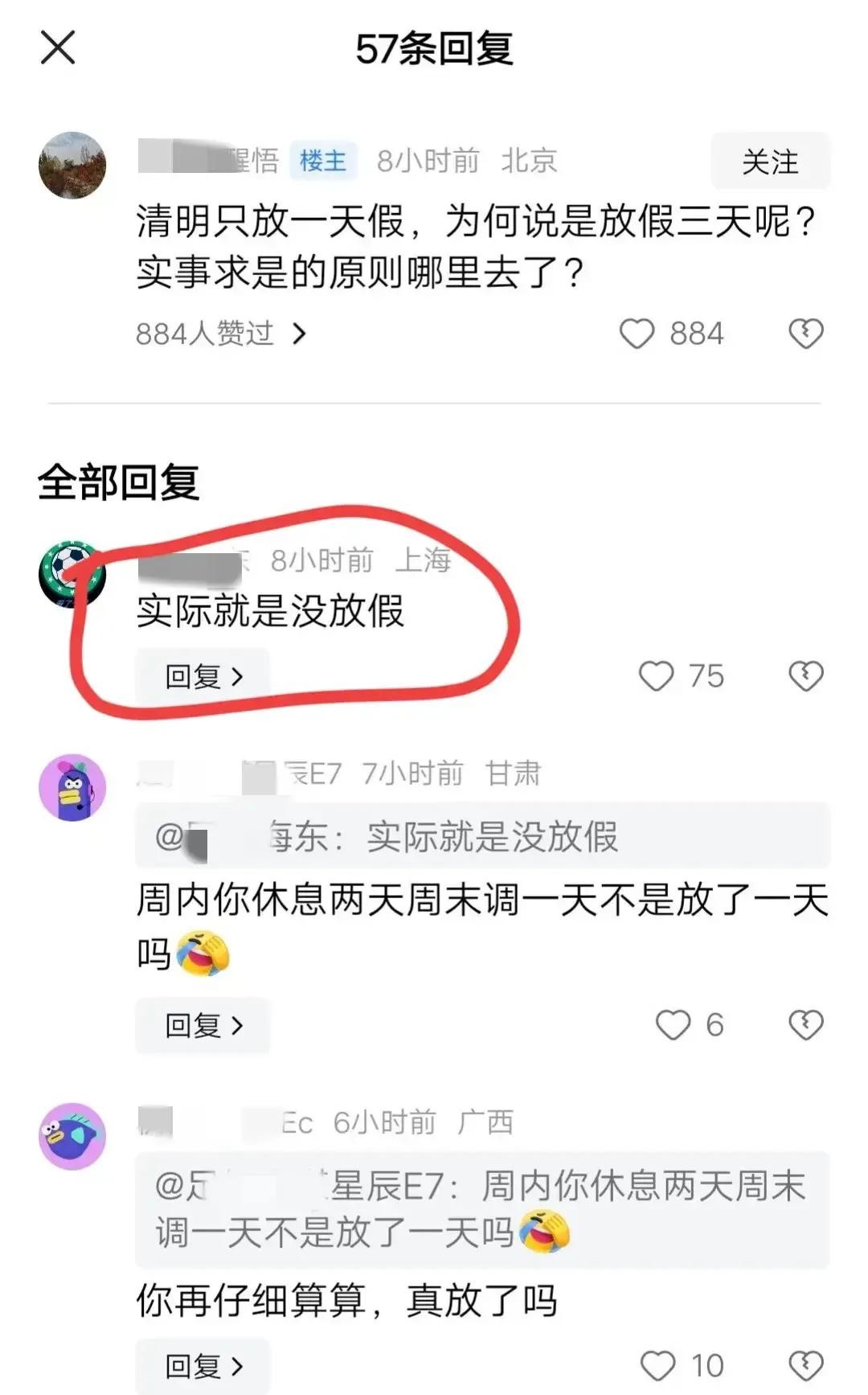Dislike the 广西 user's comment
The height and width of the screenshot is (1395, 868).
805,1366
